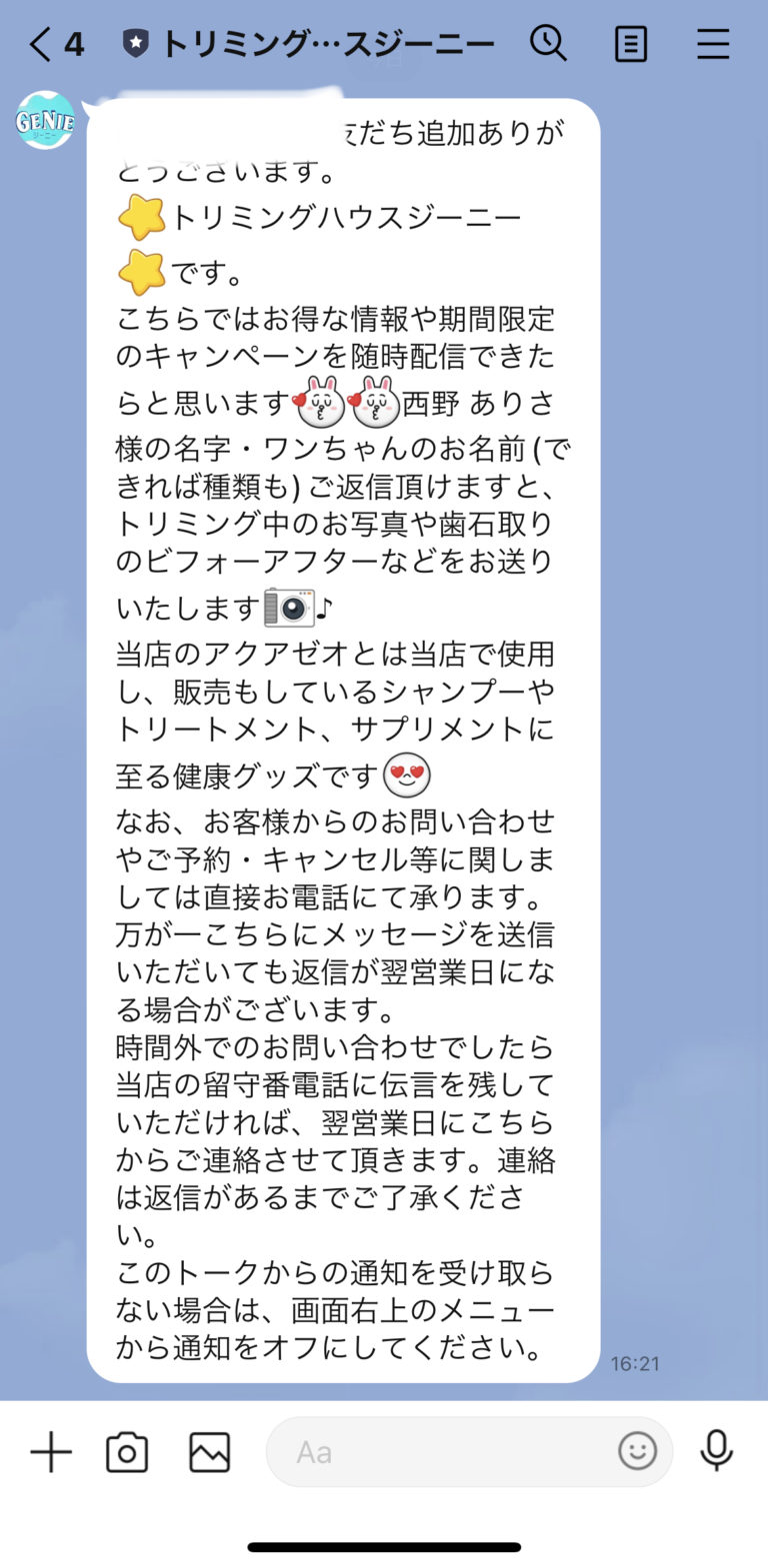The height and width of the screenshot is (1568, 768).
Task: Open the attachment plus menu
Action: click(50, 1451)
